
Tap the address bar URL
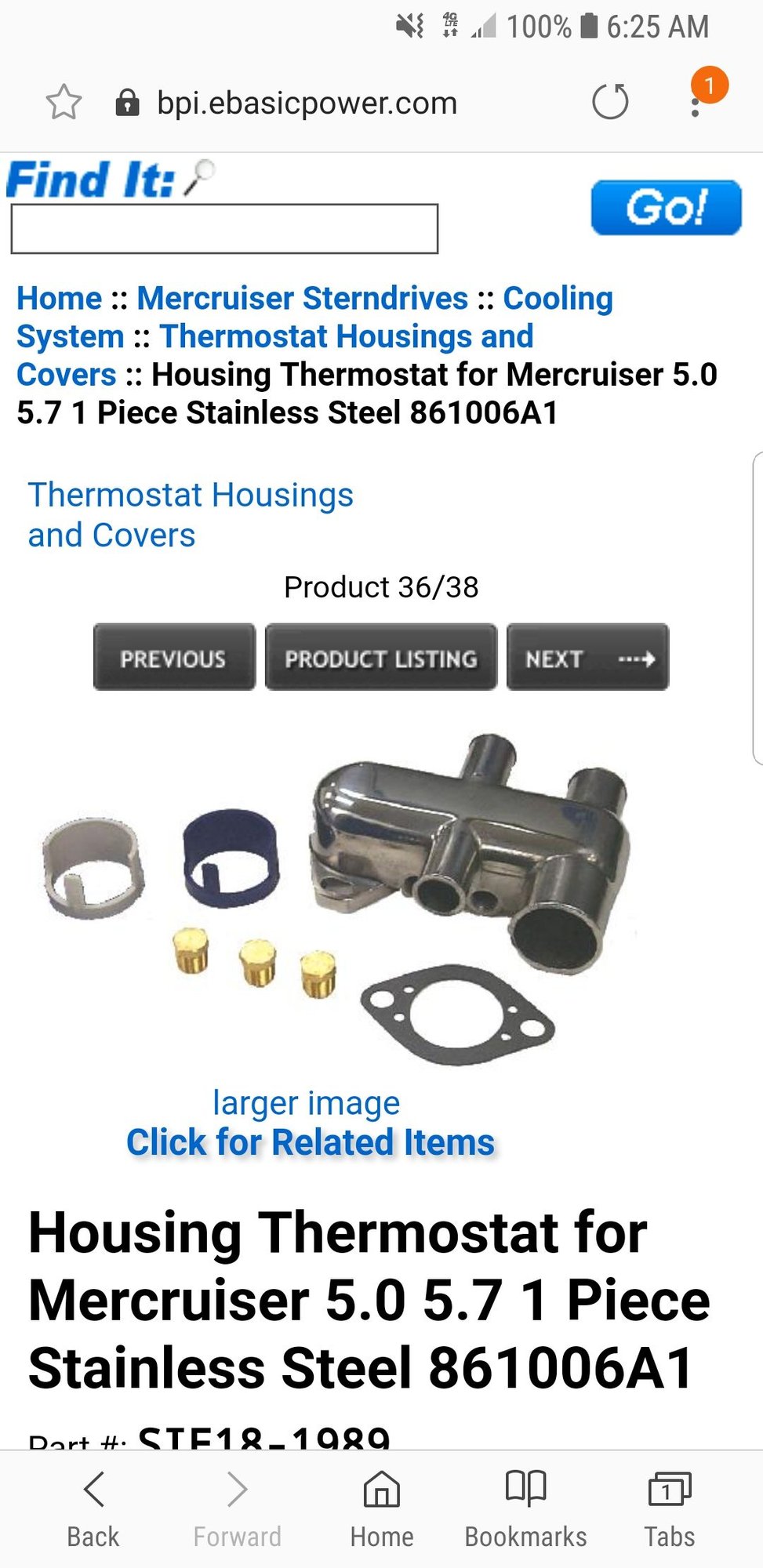point(307,103)
